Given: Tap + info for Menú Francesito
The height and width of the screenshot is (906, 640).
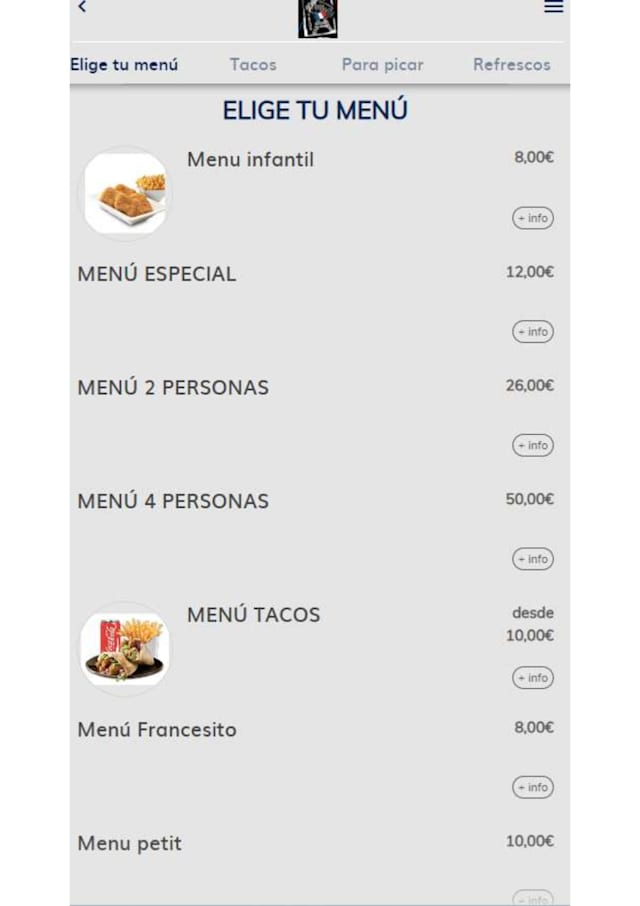Looking at the screenshot, I should coord(533,788).
